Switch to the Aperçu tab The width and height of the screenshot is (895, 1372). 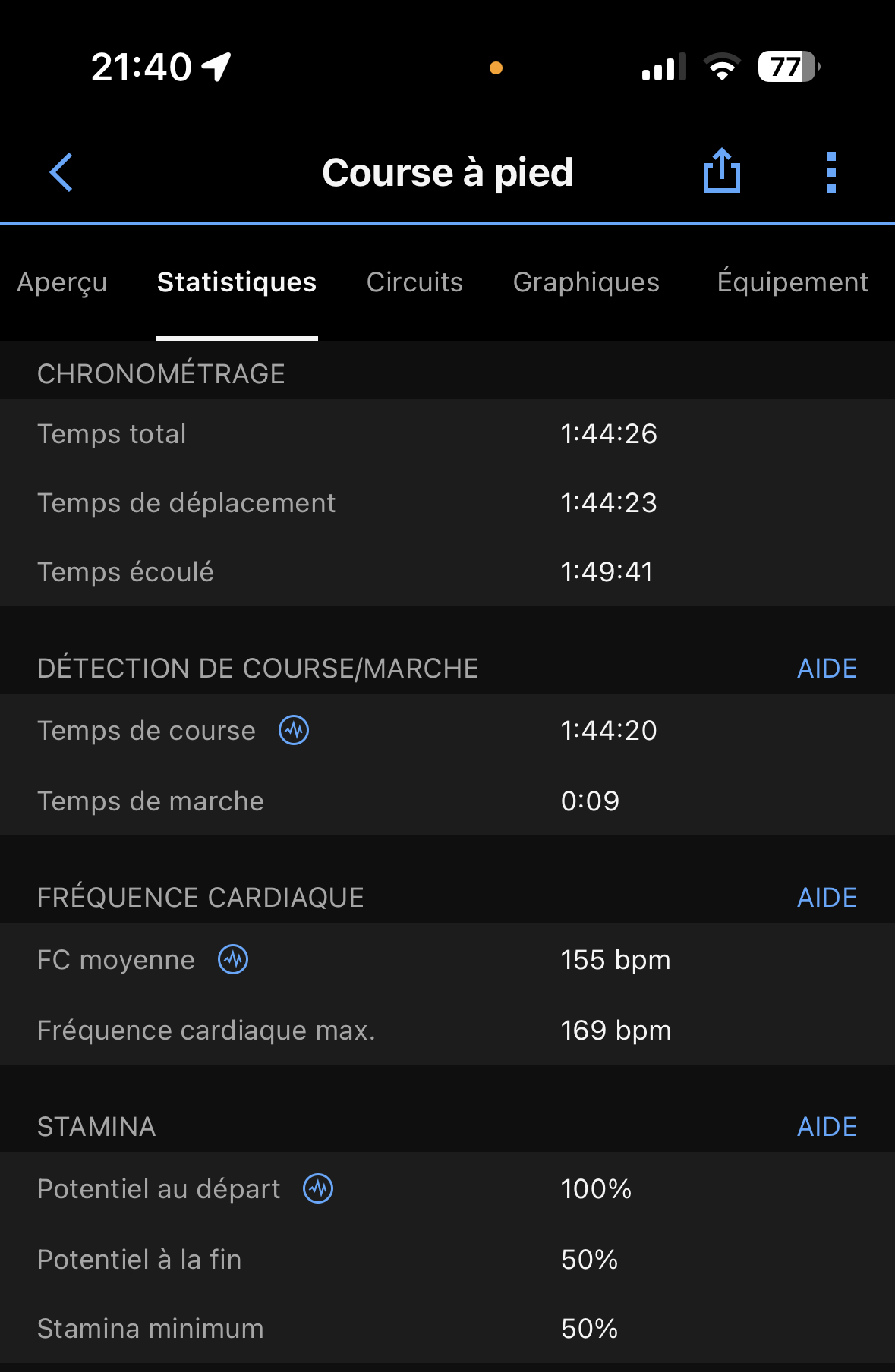62,282
